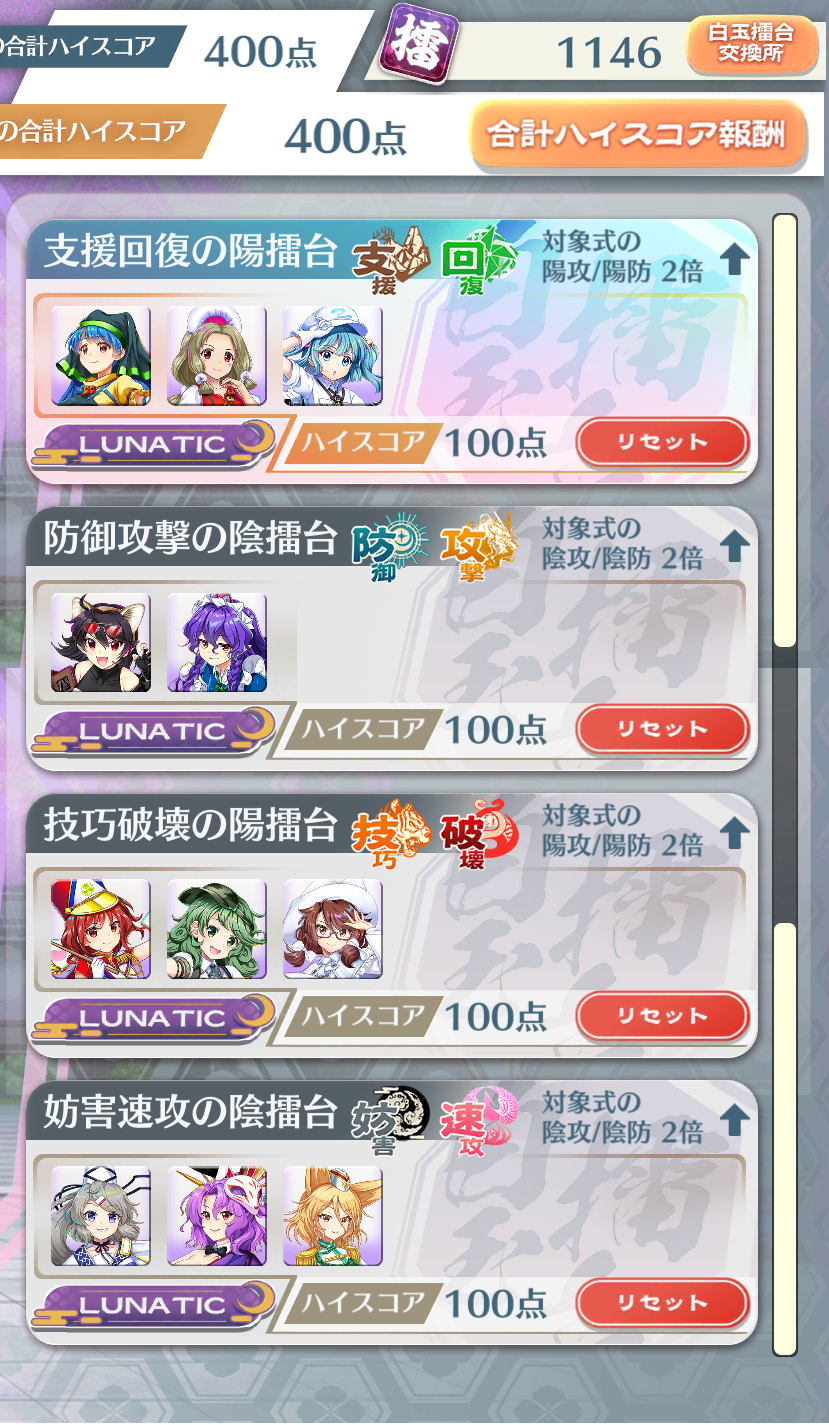Open the 支援回復の陽擂台 arena card
829x1425 pixels.
(392, 351)
